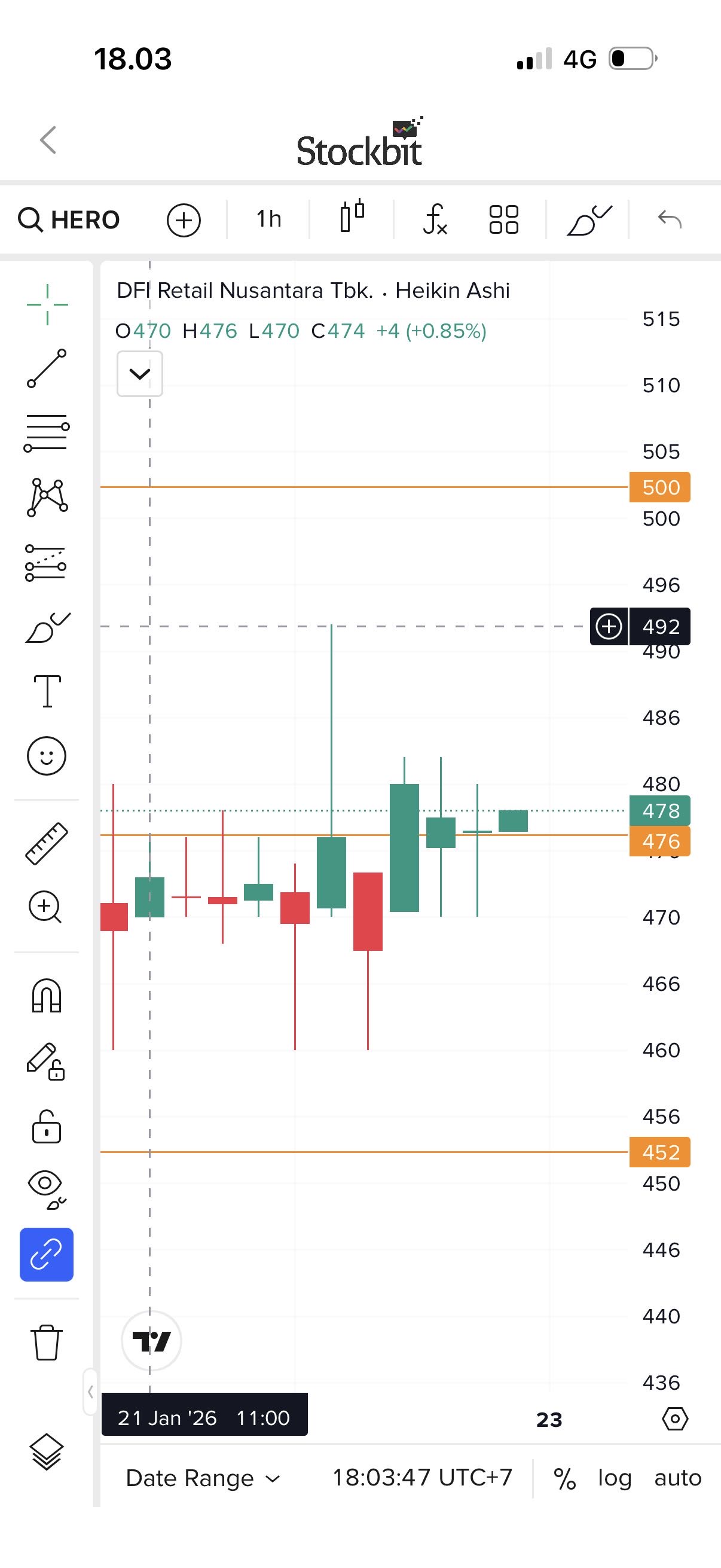Open the emoji sticker tool
This screenshot has width=721, height=1568.
(x=47, y=756)
